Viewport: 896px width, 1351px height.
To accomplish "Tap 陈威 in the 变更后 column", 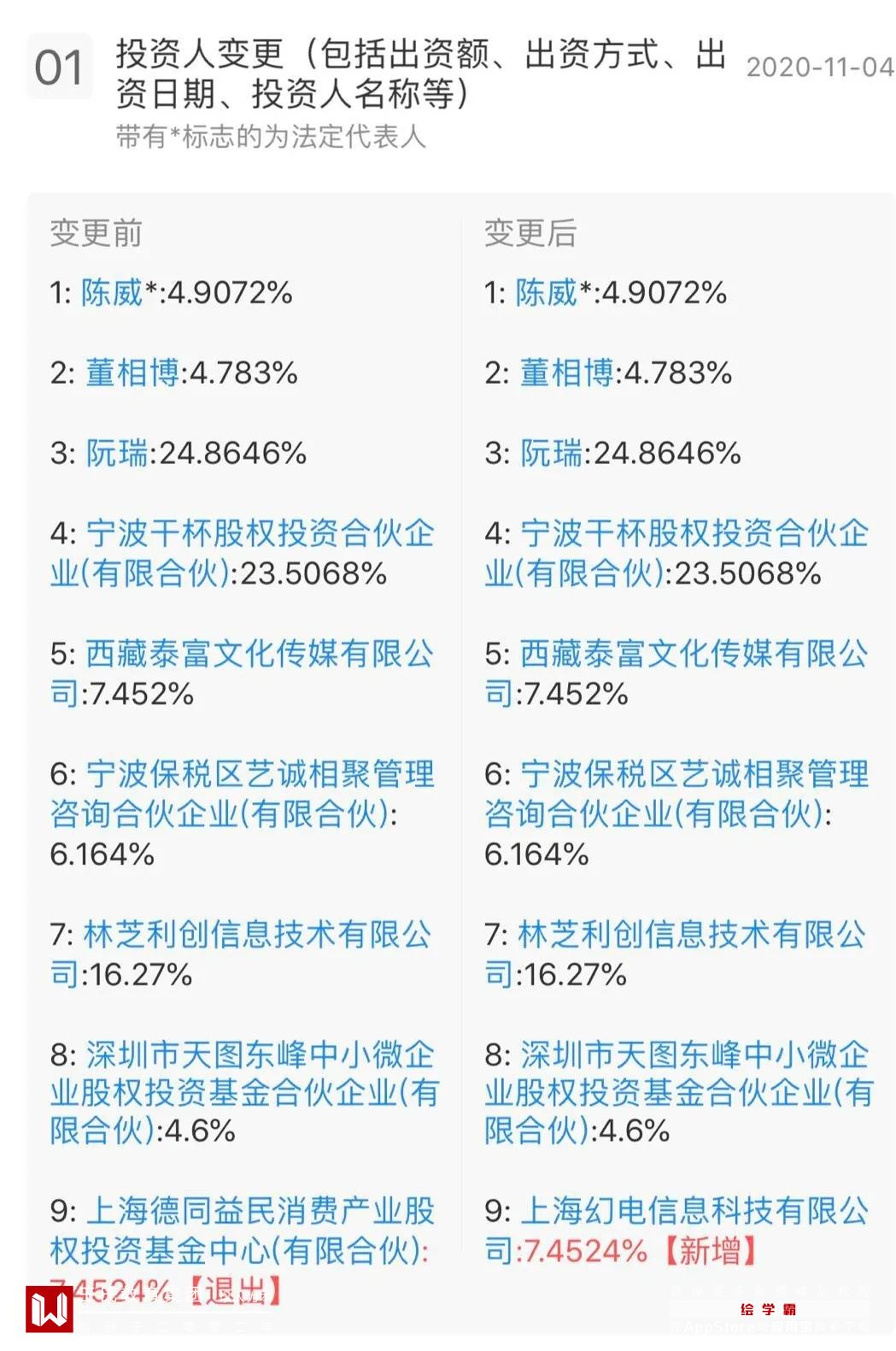I will [x=547, y=293].
